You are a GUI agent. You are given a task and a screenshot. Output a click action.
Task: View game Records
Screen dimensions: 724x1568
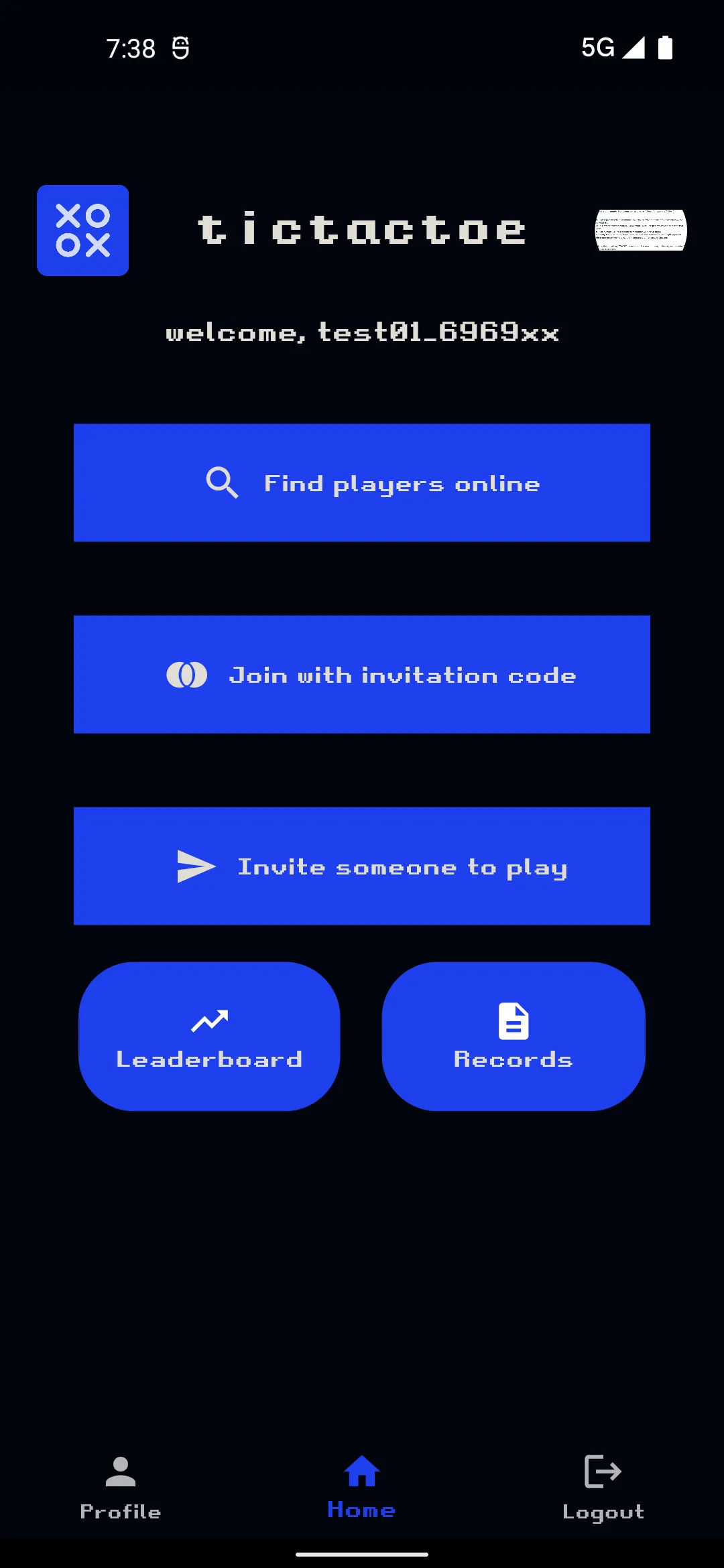coord(514,1036)
